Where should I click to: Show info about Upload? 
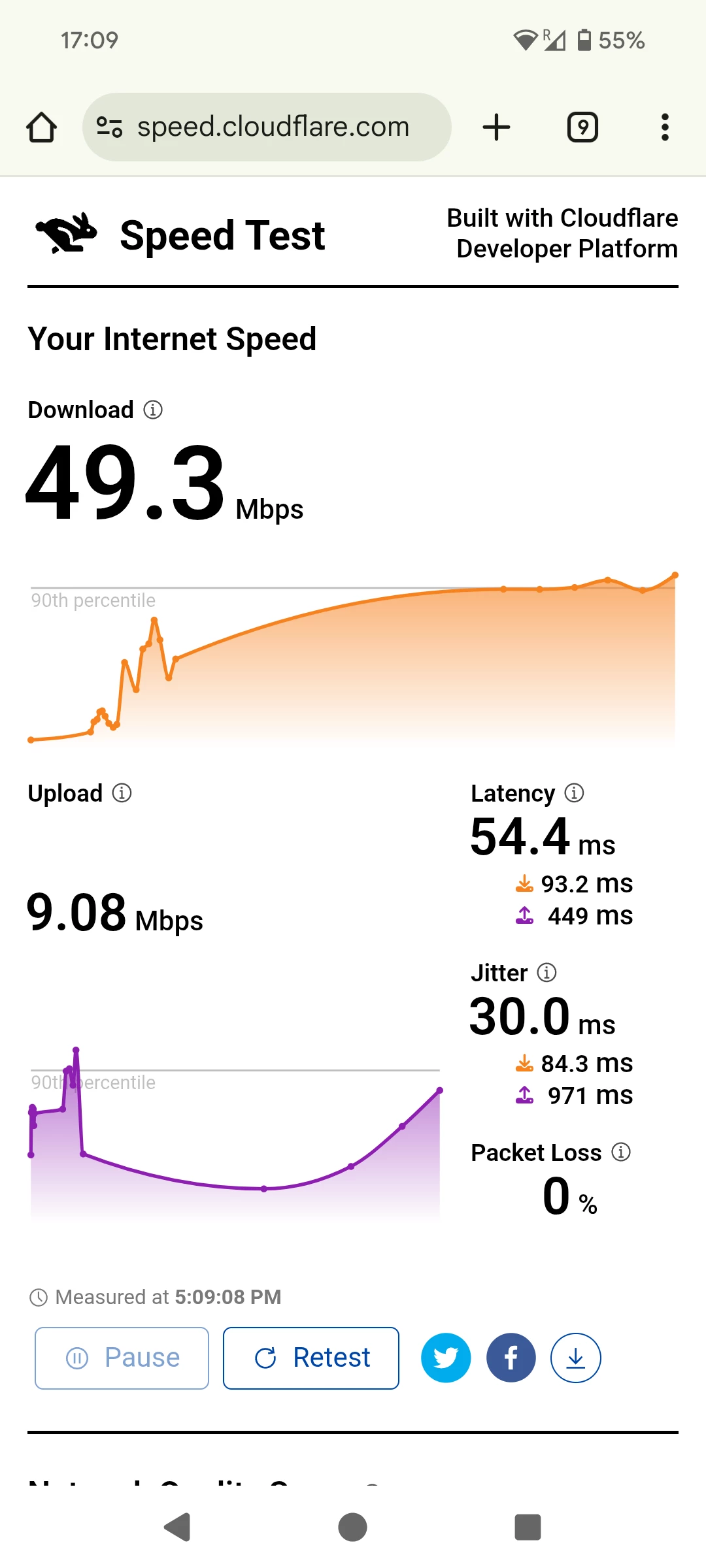(x=122, y=793)
